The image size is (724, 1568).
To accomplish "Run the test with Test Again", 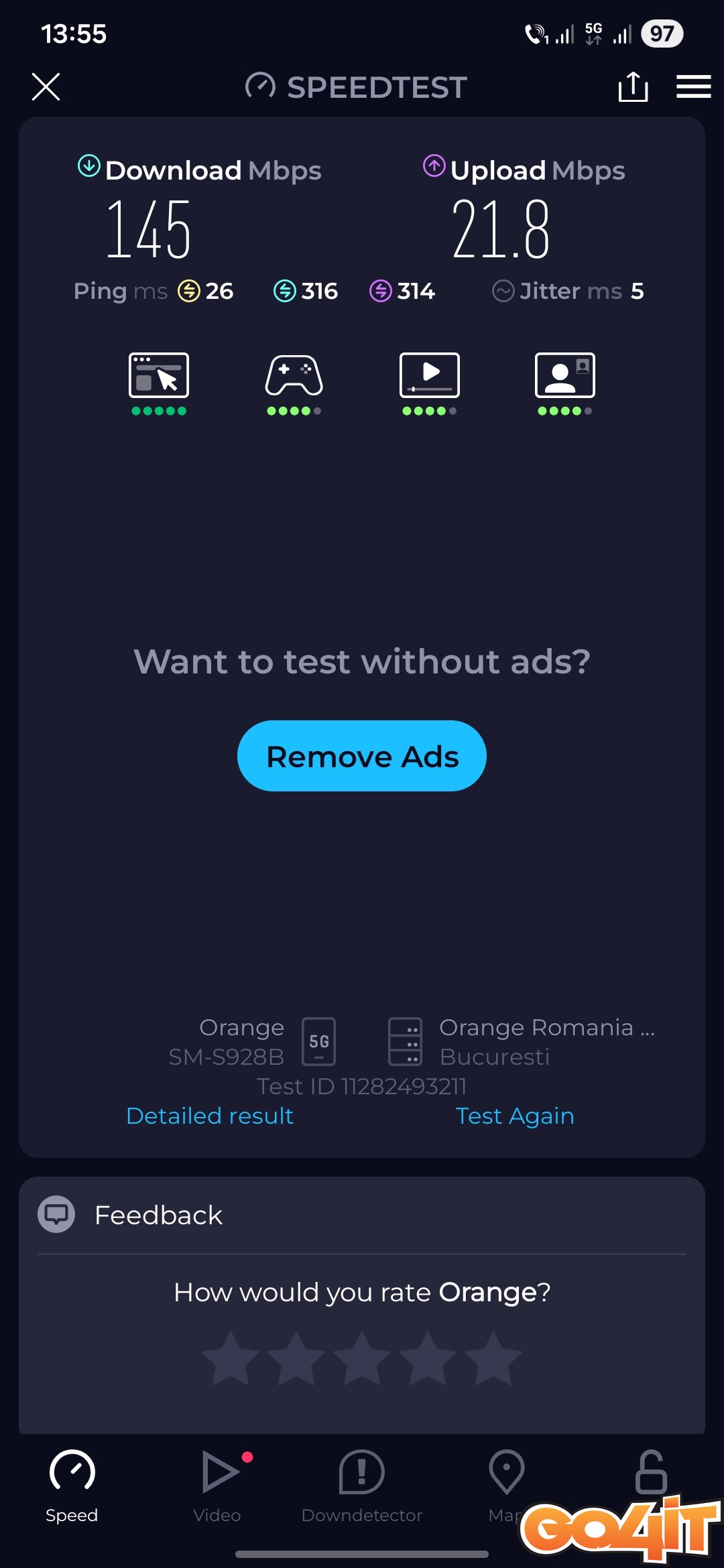I will pyautogui.click(x=514, y=1116).
